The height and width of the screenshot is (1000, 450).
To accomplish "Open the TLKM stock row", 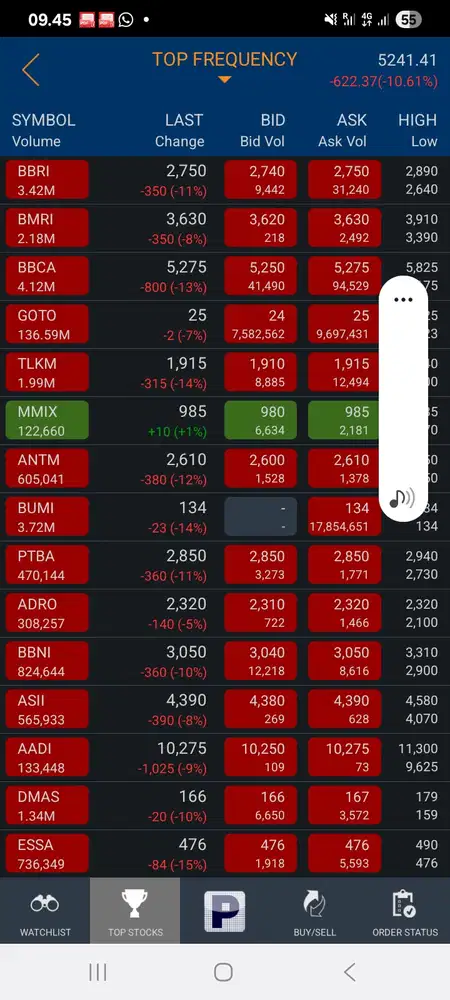I will click(225, 372).
